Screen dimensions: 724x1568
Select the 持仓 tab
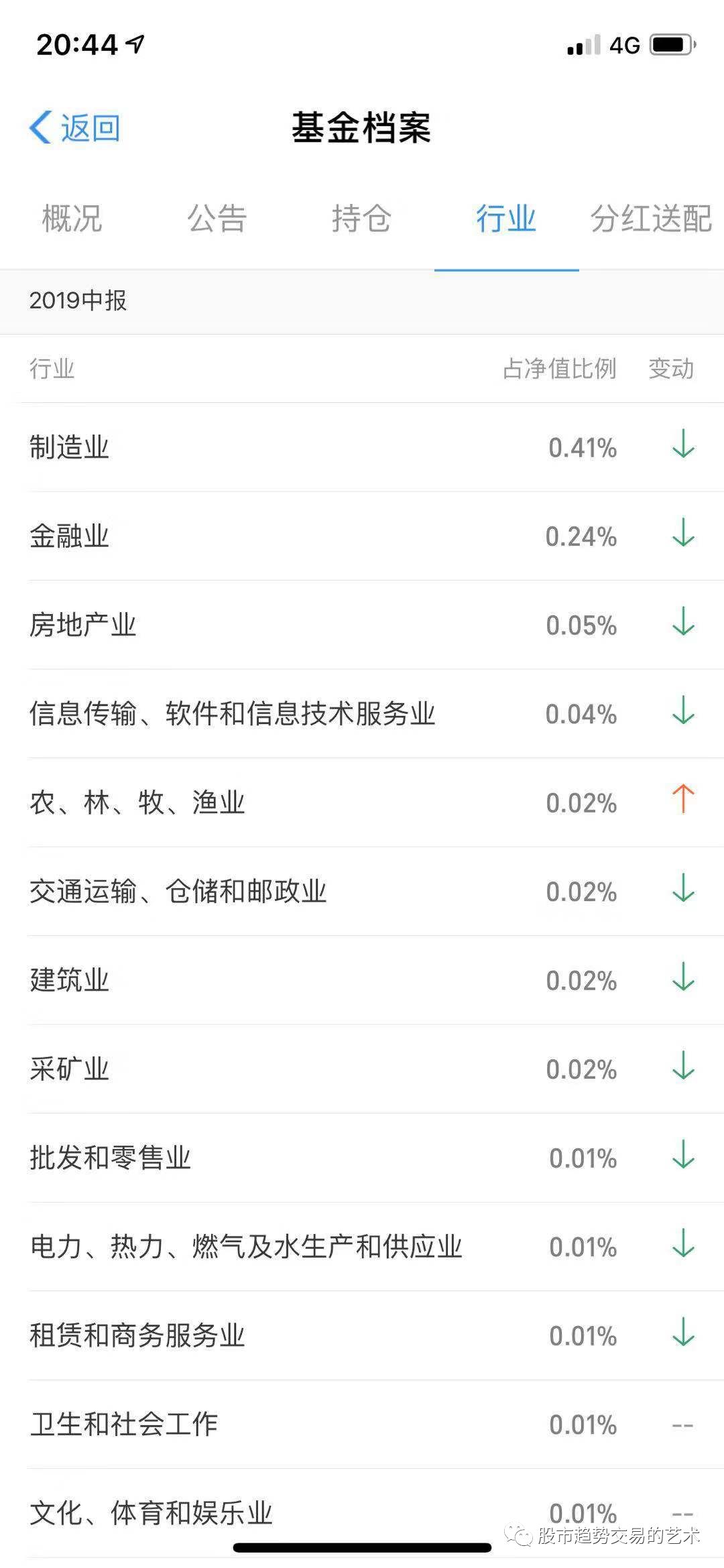pyautogui.click(x=362, y=219)
